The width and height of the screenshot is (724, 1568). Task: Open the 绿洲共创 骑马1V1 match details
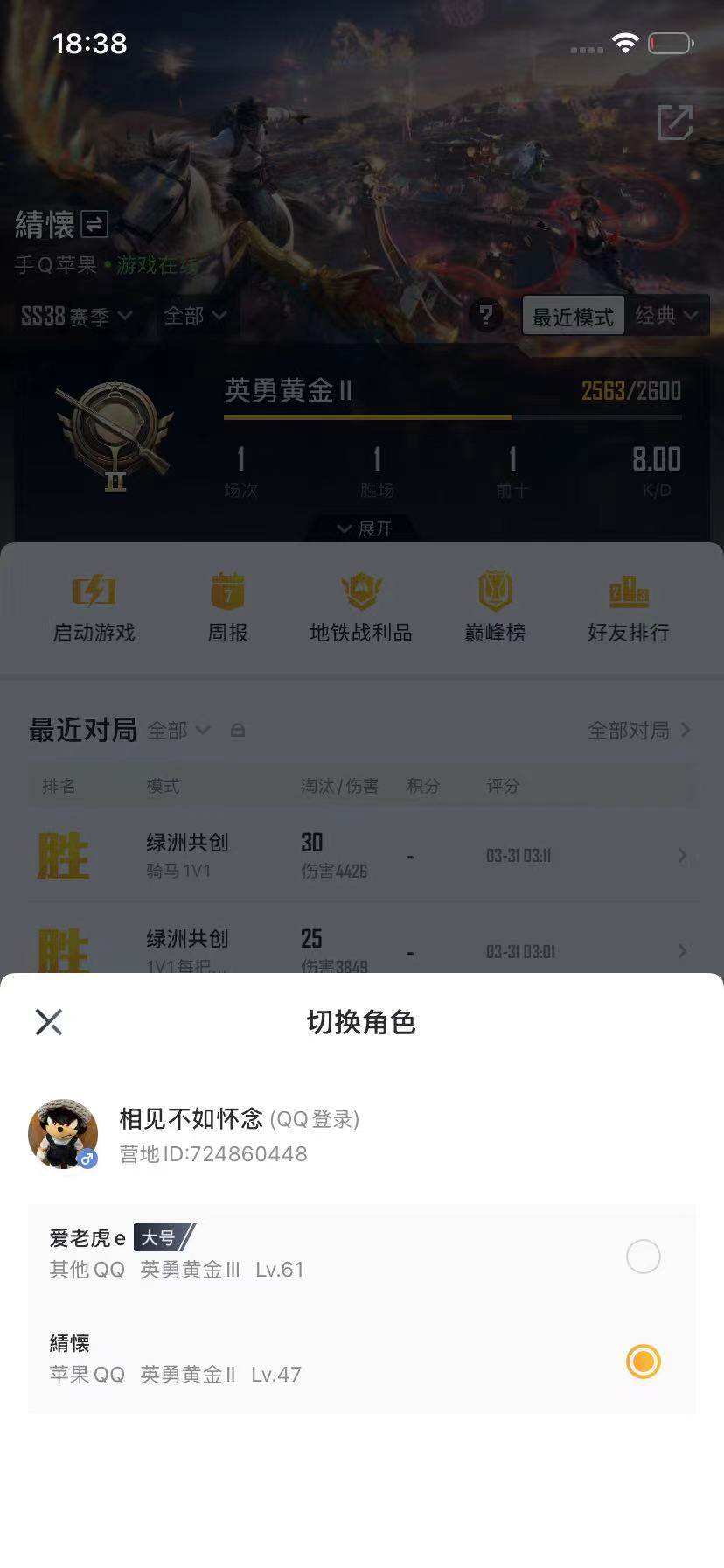point(362,856)
